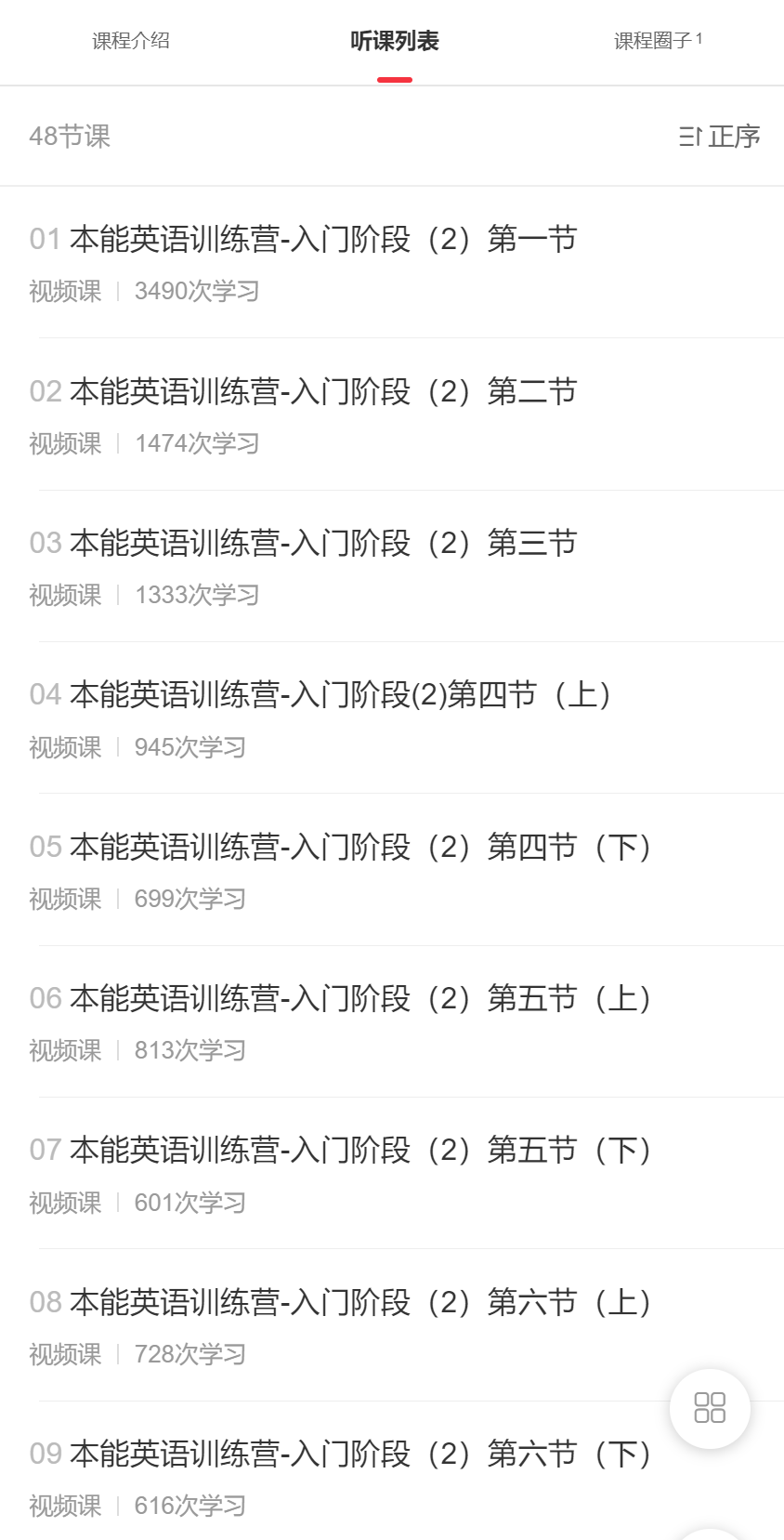Select the 听课列表 tab

pyautogui.click(x=394, y=41)
